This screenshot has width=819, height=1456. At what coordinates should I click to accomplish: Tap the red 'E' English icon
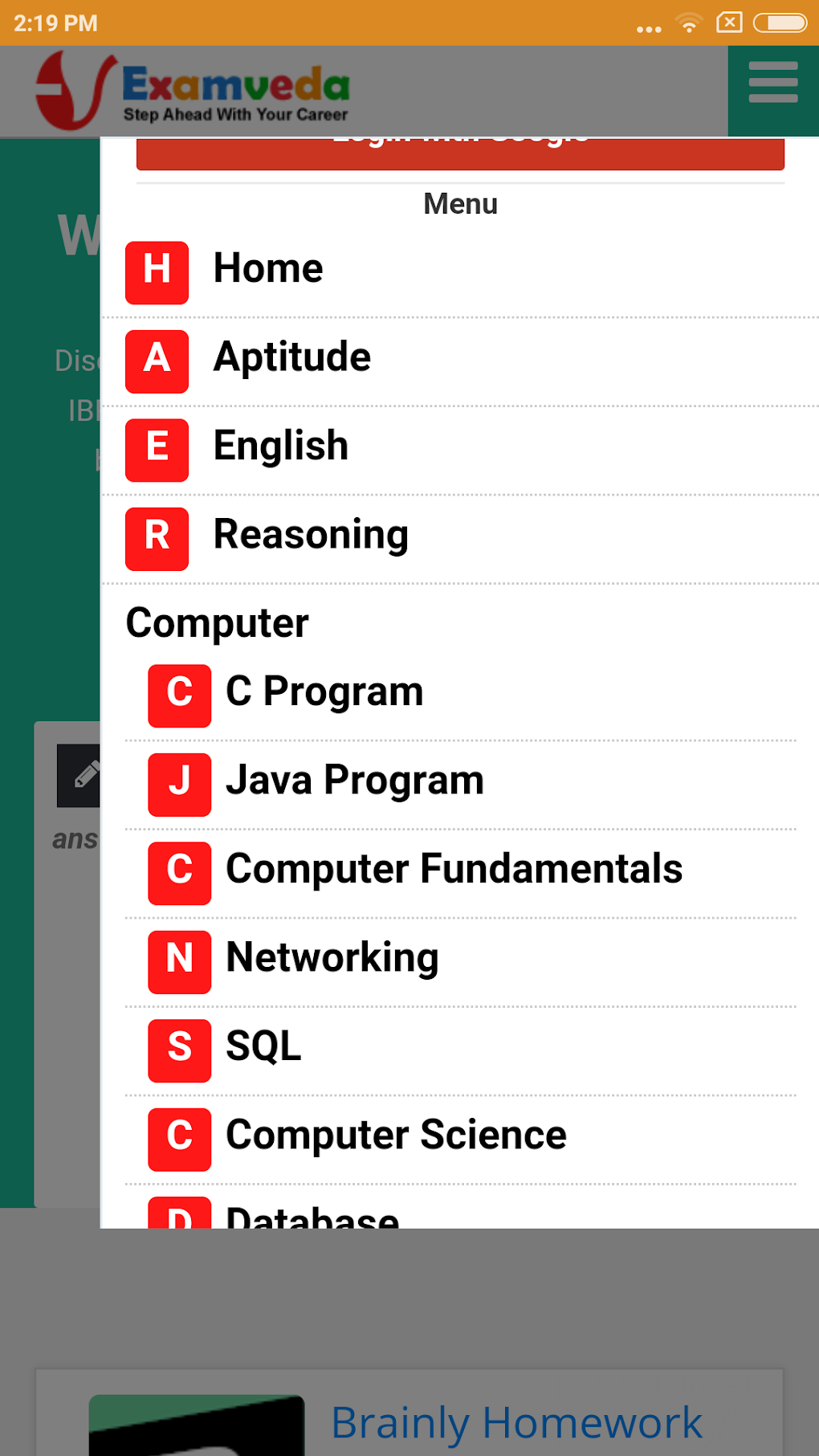pos(157,451)
